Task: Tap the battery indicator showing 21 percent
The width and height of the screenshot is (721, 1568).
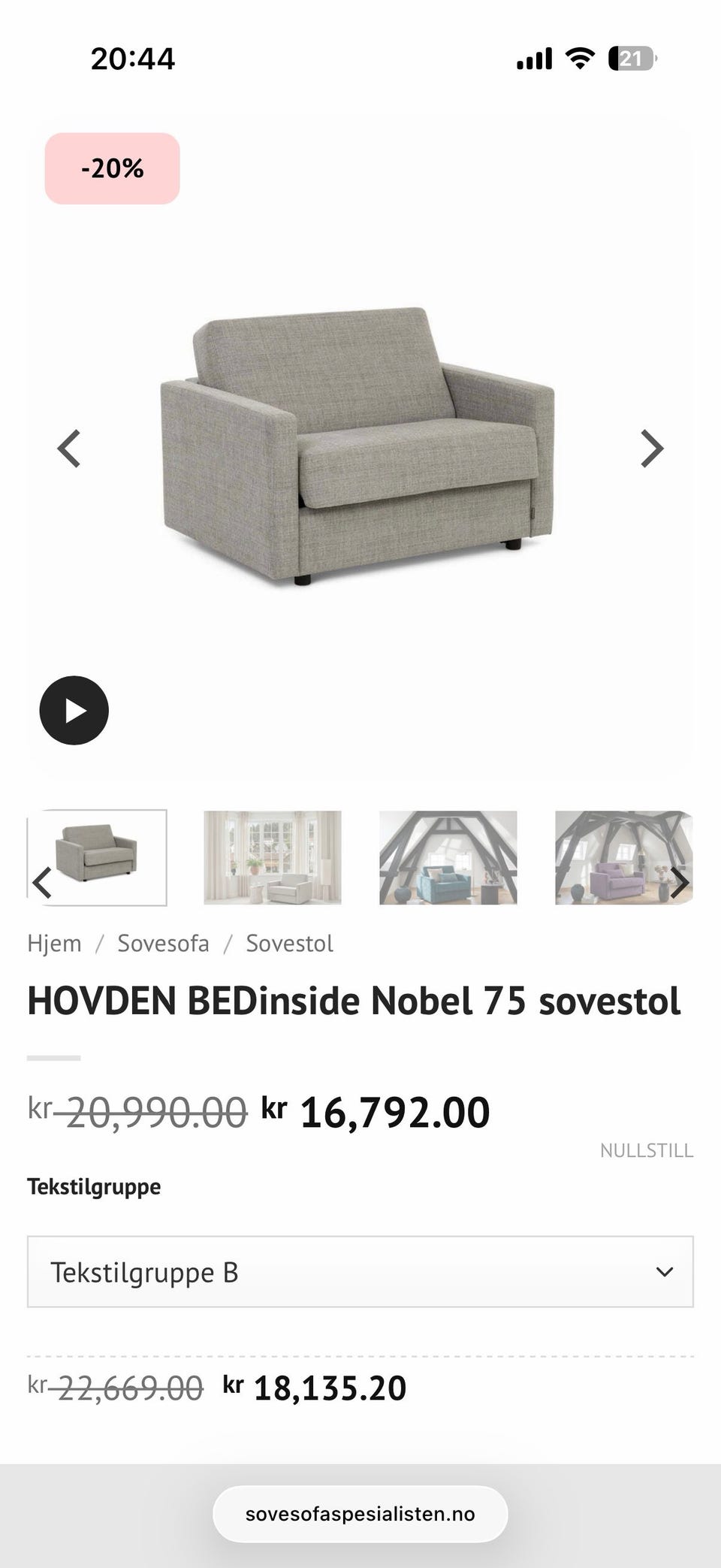Action: click(631, 57)
